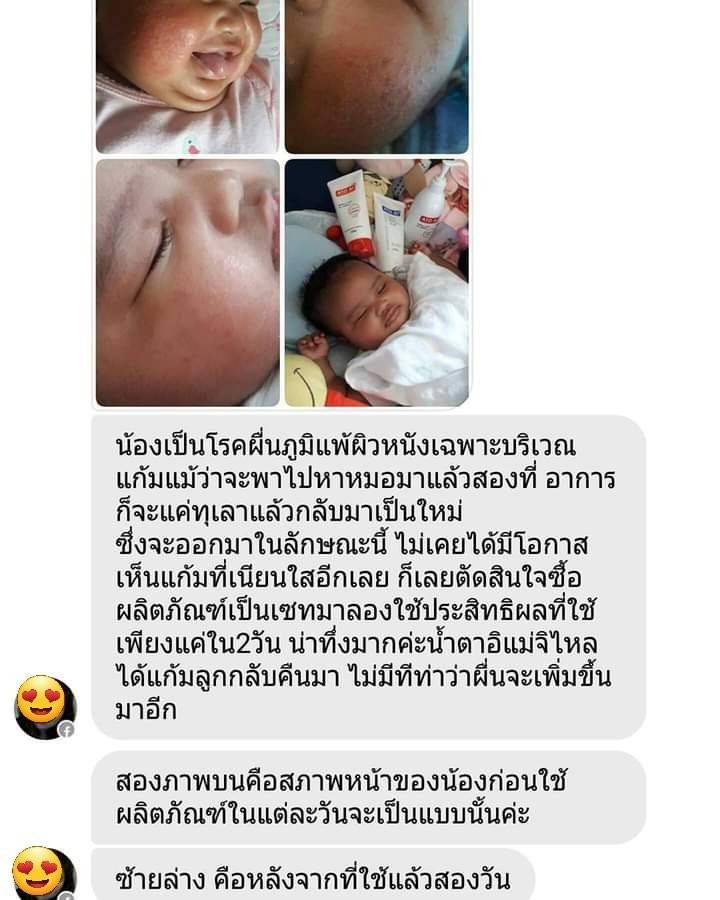View the red cheek close-up photo
The image size is (720, 900).
tap(376, 76)
